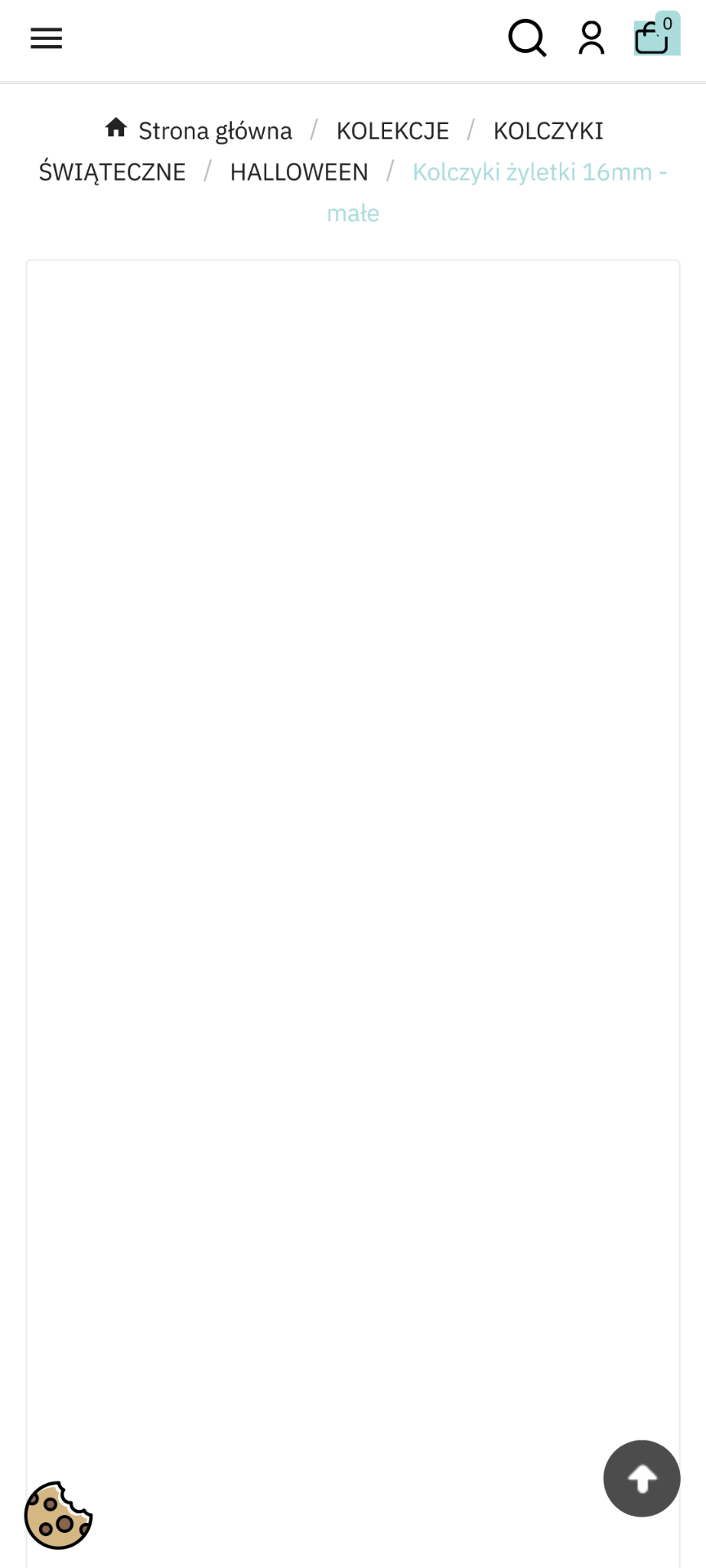This screenshot has width=706, height=1568.
Task: Open the hamburger menu
Action: coord(47,38)
